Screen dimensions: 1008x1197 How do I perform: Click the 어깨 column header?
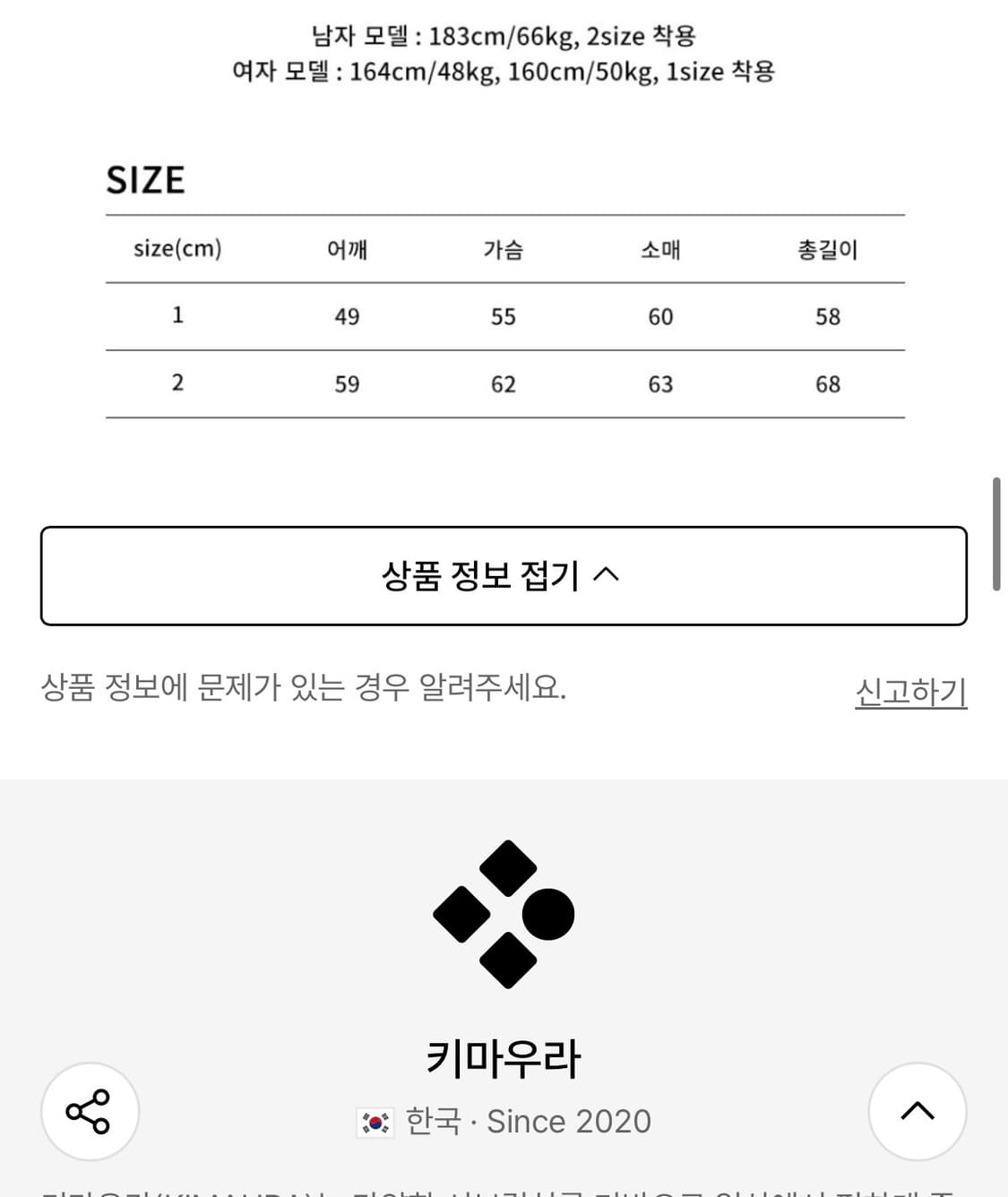(x=348, y=250)
